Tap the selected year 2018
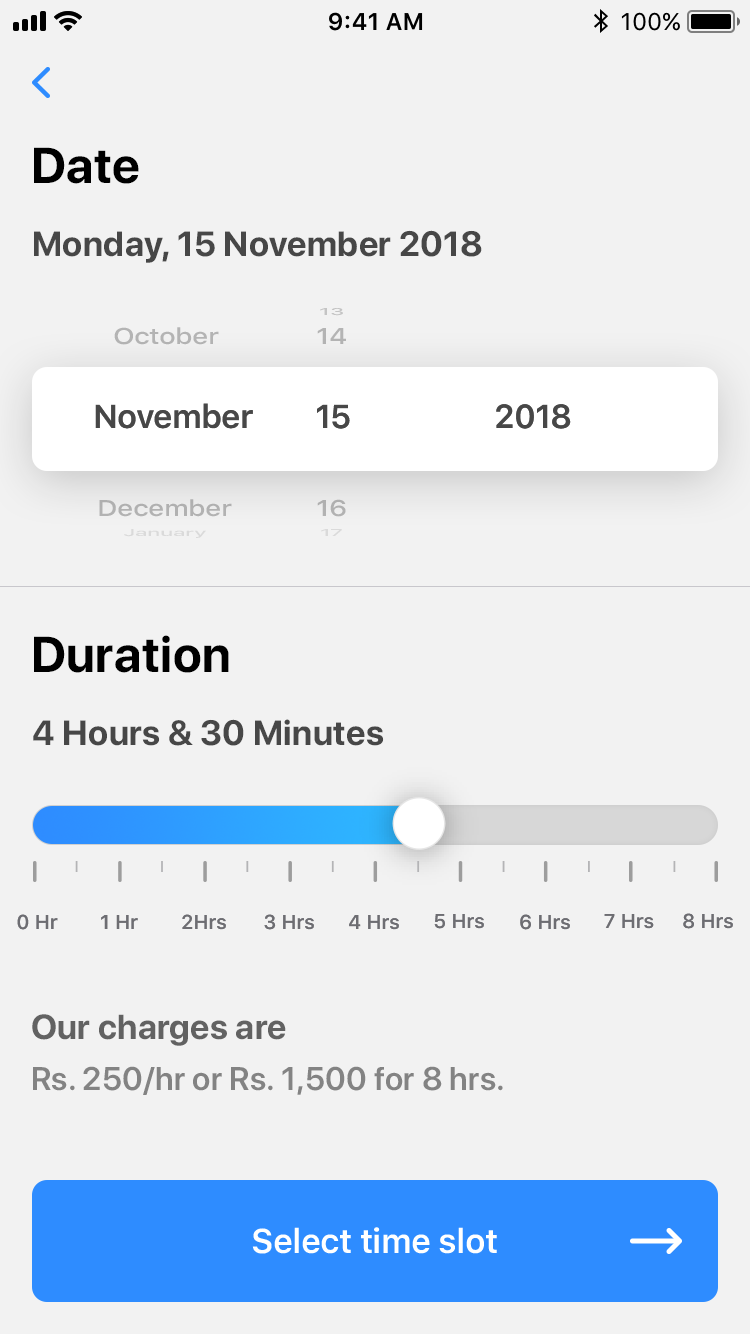Viewport: 750px width, 1334px height. coord(532,417)
